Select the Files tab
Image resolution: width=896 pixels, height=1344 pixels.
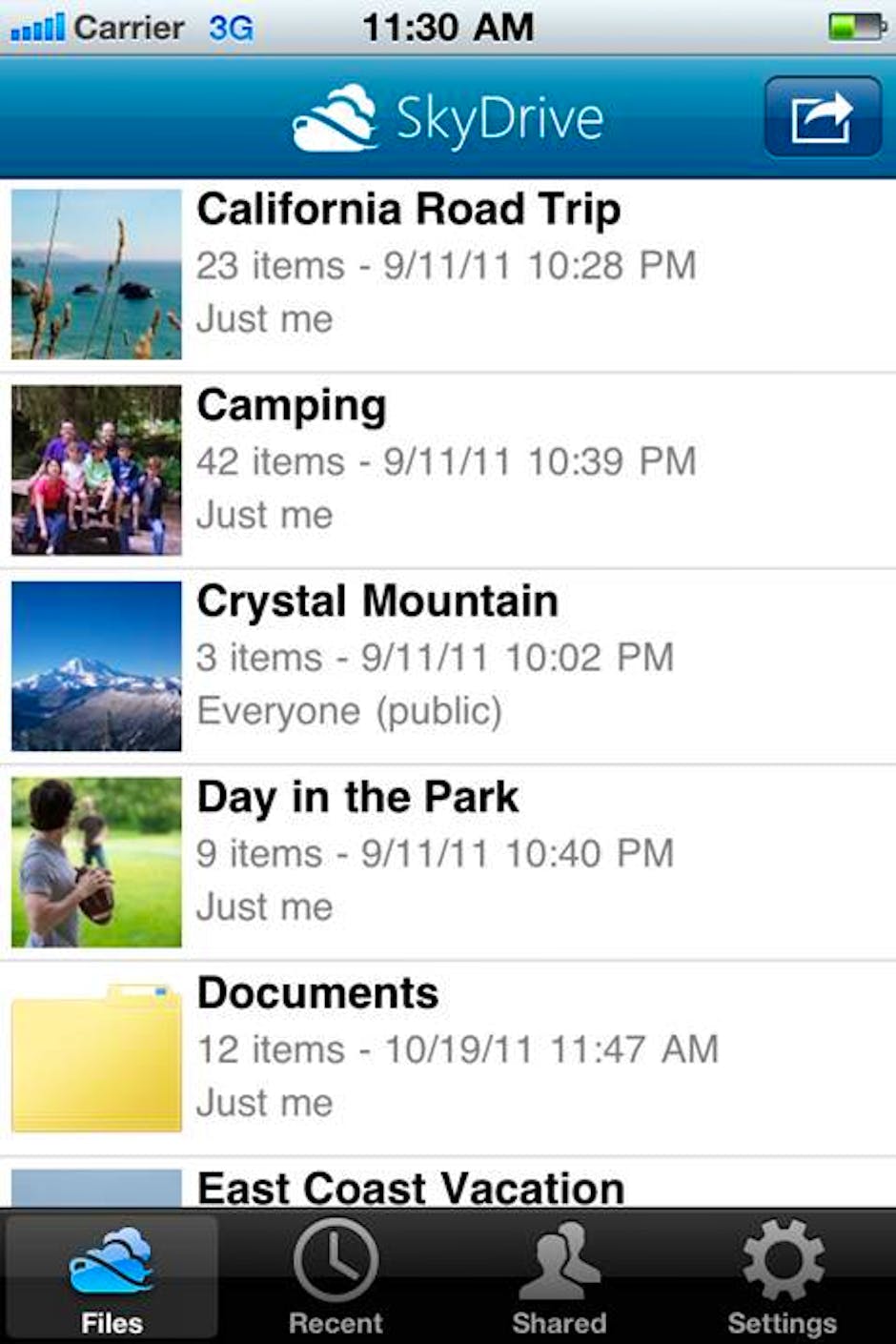(x=112, y=1279)
